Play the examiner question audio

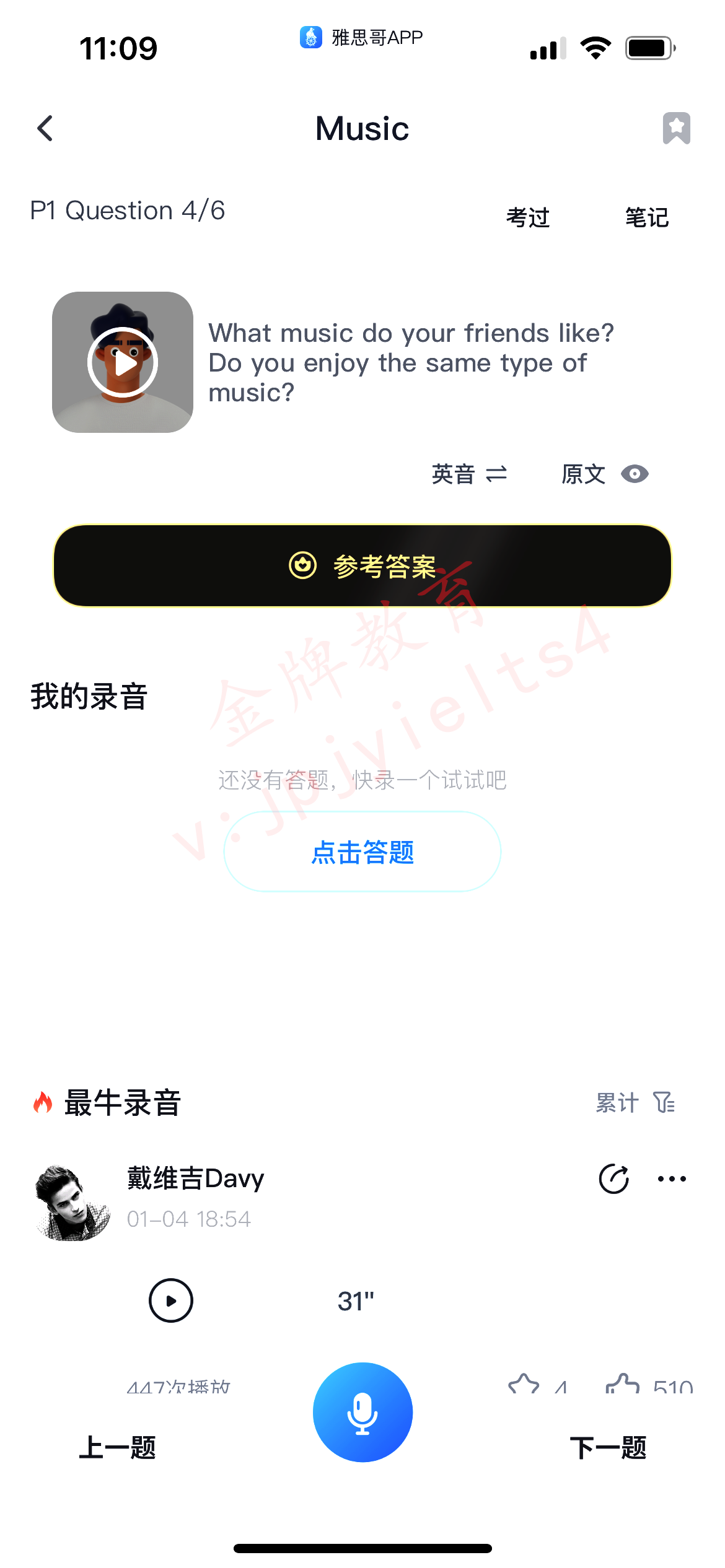point(123,362)
